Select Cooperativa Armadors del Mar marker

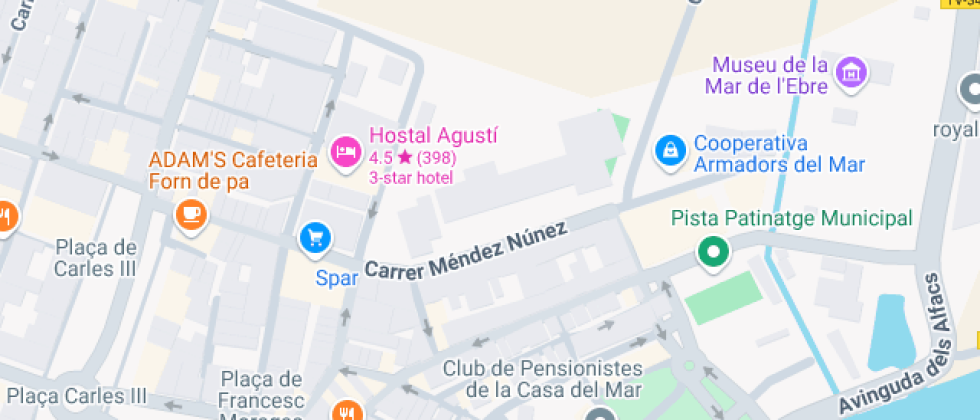coord(669,150)
